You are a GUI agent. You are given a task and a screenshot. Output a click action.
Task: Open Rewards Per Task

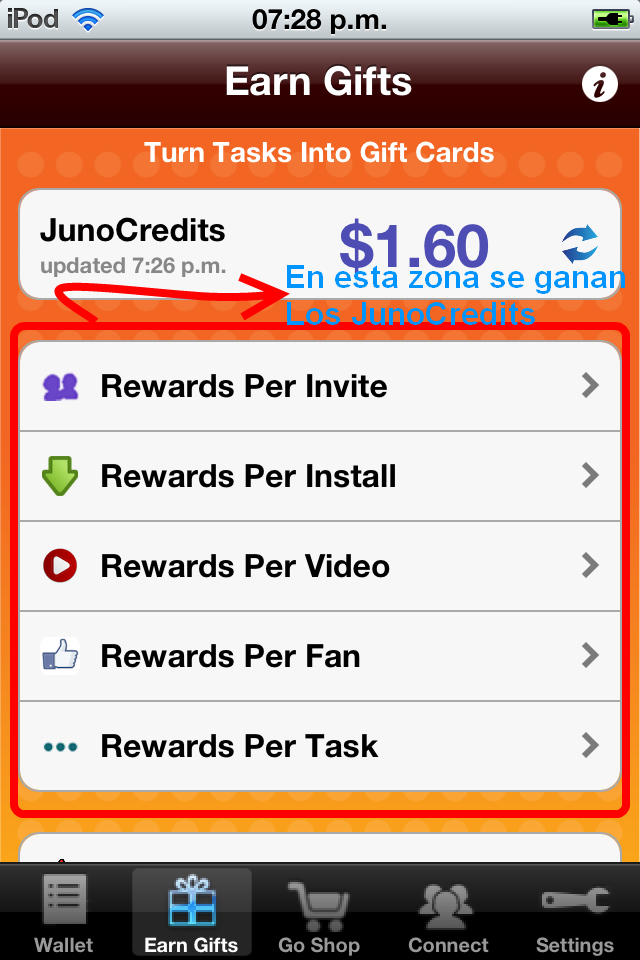coord(320,746)
